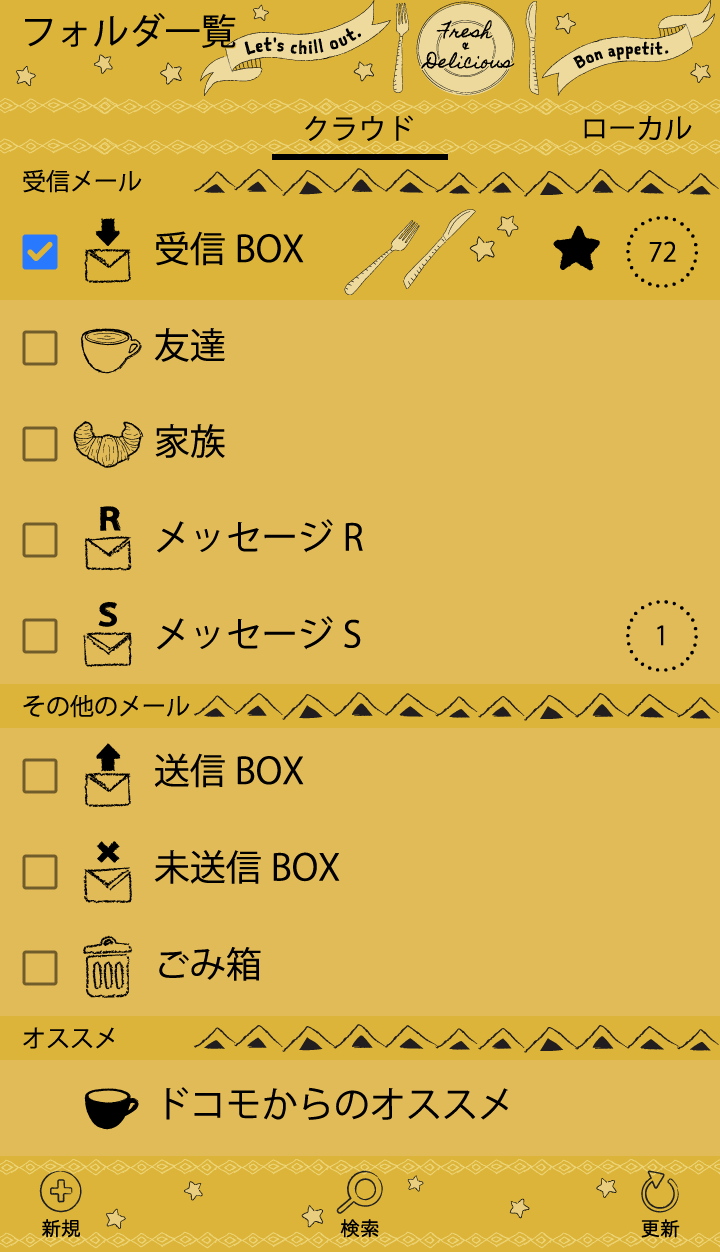Open the 検索 search tool
Image resolution: width=720 pixels, height=1252 pixels.
(360, 1205)
